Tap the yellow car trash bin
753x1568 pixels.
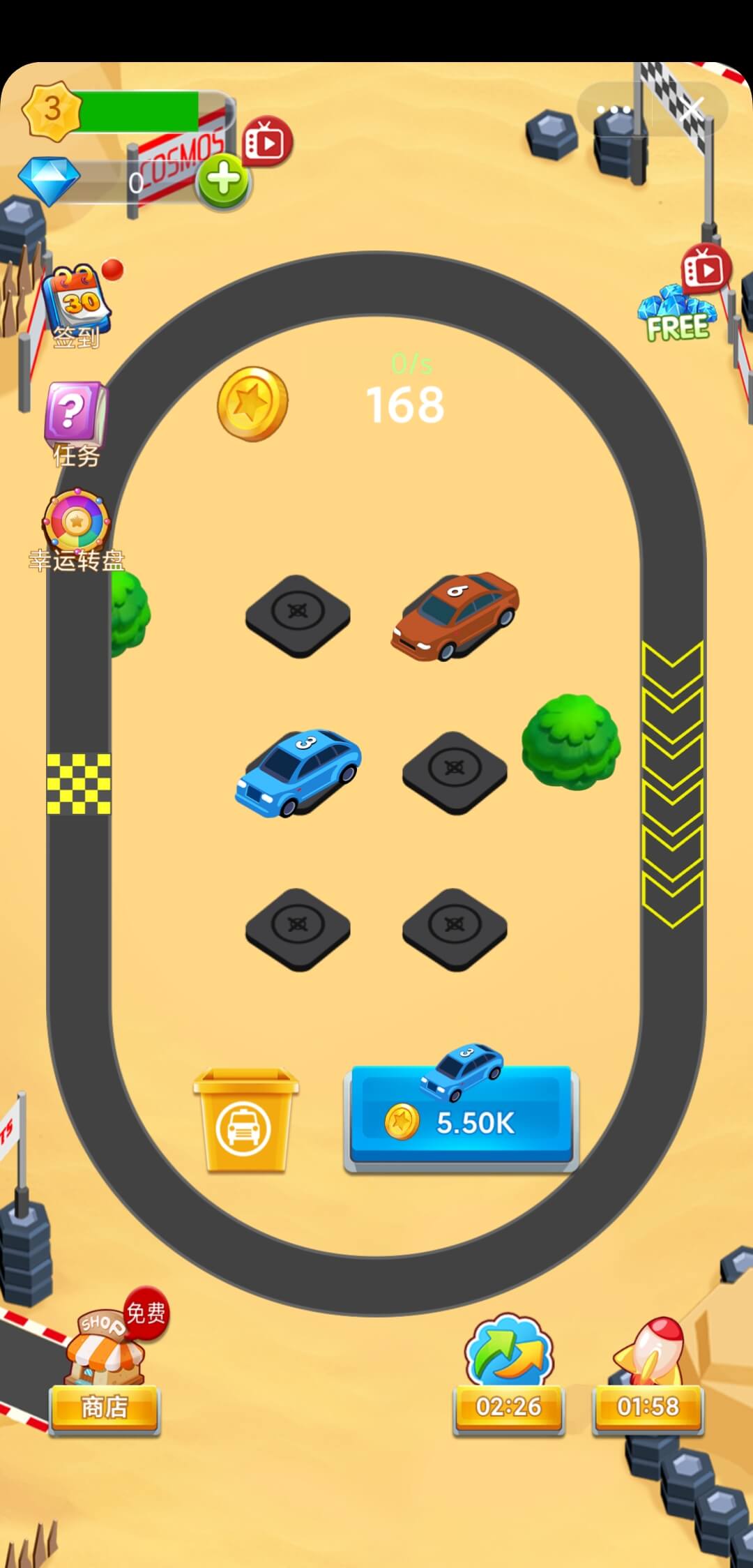(x=245, y=1120)
